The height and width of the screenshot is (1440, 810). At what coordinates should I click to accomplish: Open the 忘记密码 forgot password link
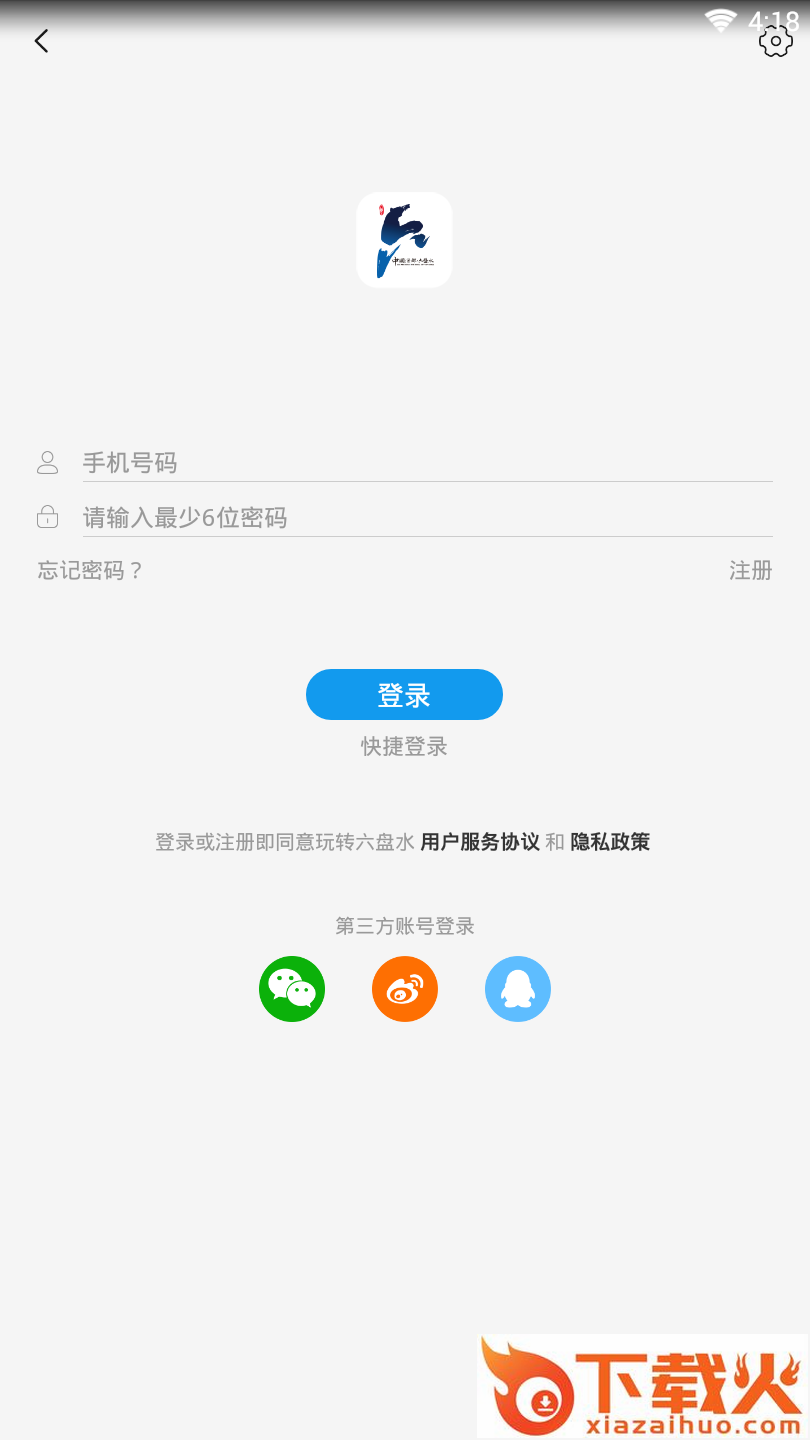pyautogui.click(x=88, y=570)
